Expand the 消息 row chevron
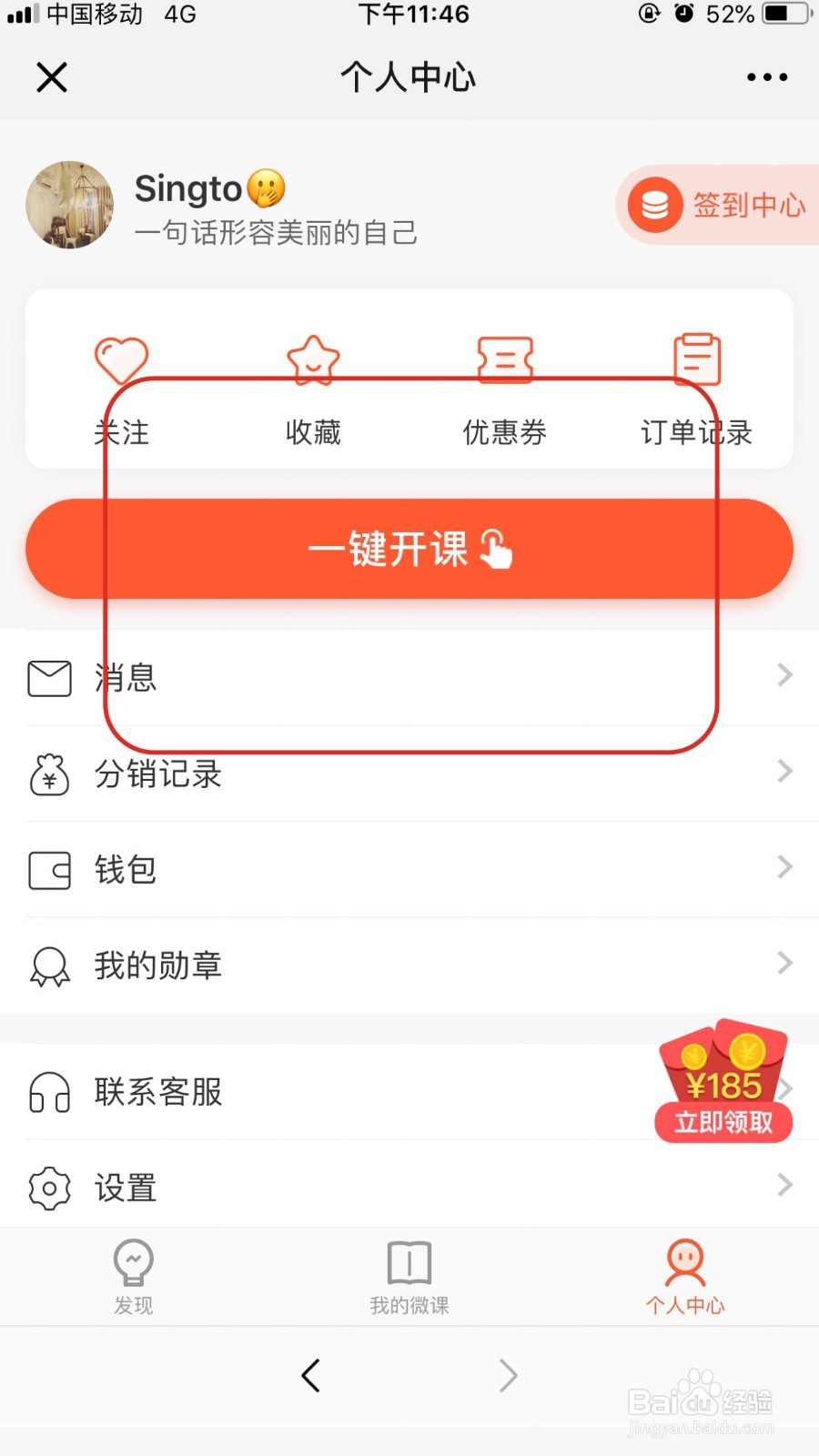Screen dimensions: 819x1456 [x=784, y=675]
